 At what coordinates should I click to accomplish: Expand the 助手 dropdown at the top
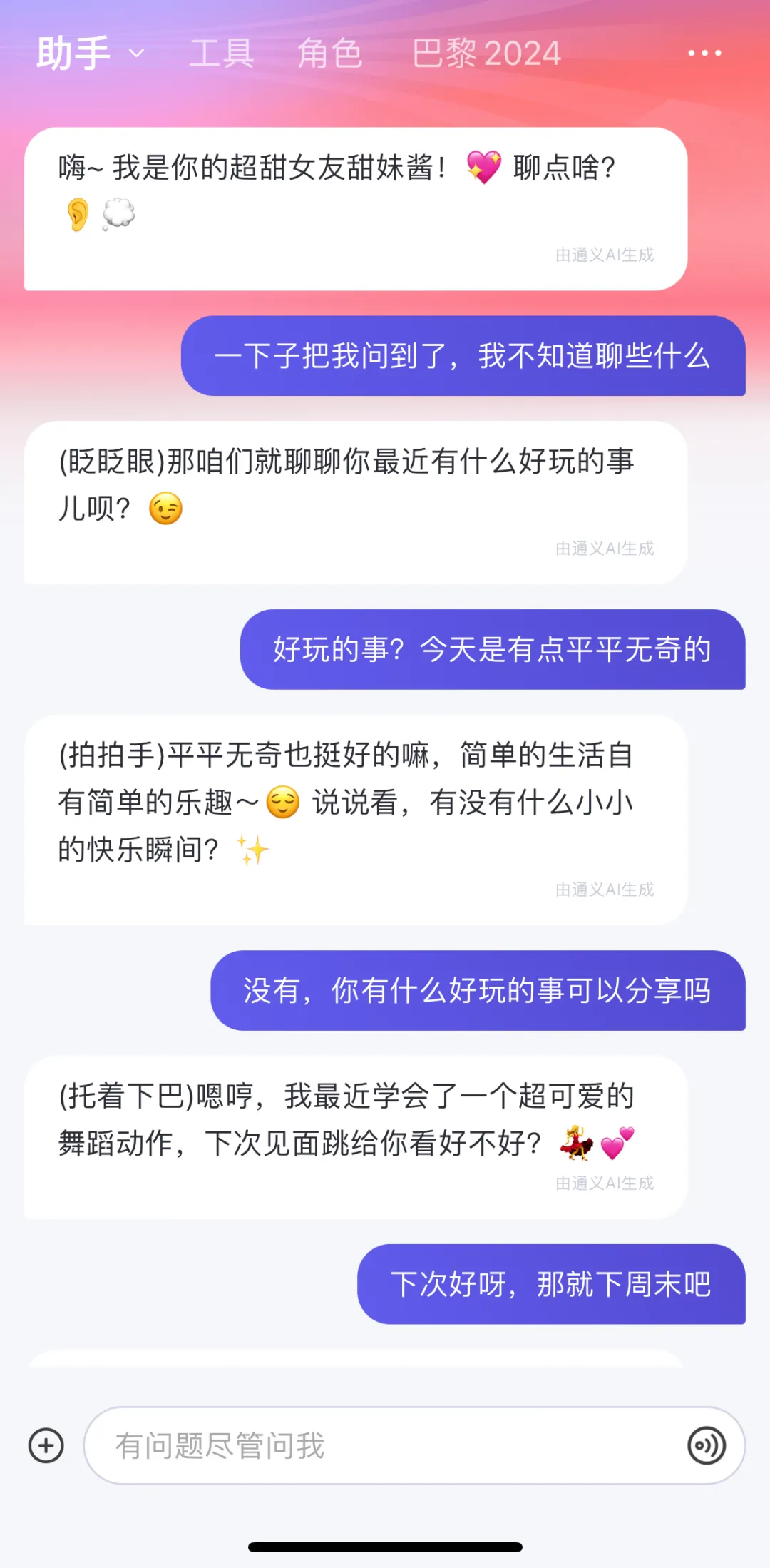[x=91, y=54]
